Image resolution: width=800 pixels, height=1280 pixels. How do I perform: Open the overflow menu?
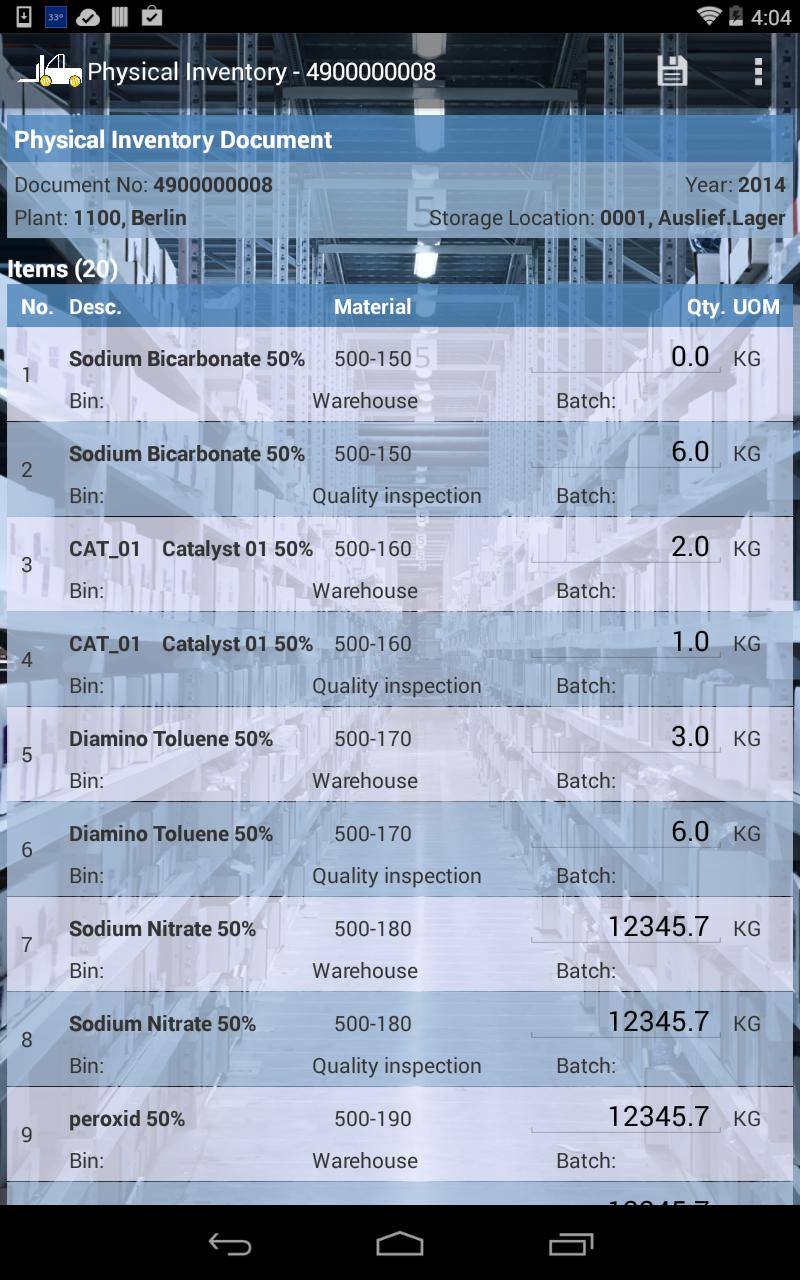758,71
